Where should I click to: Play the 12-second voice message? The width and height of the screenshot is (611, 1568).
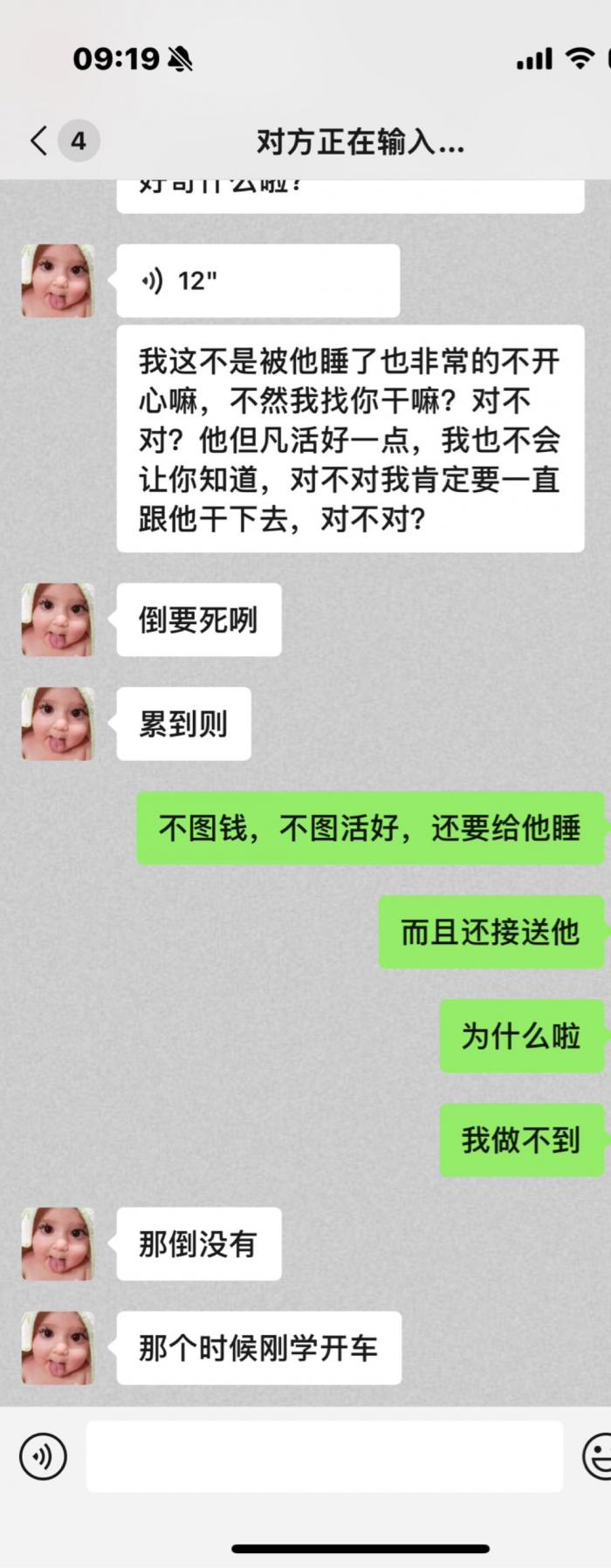point(257,281)
